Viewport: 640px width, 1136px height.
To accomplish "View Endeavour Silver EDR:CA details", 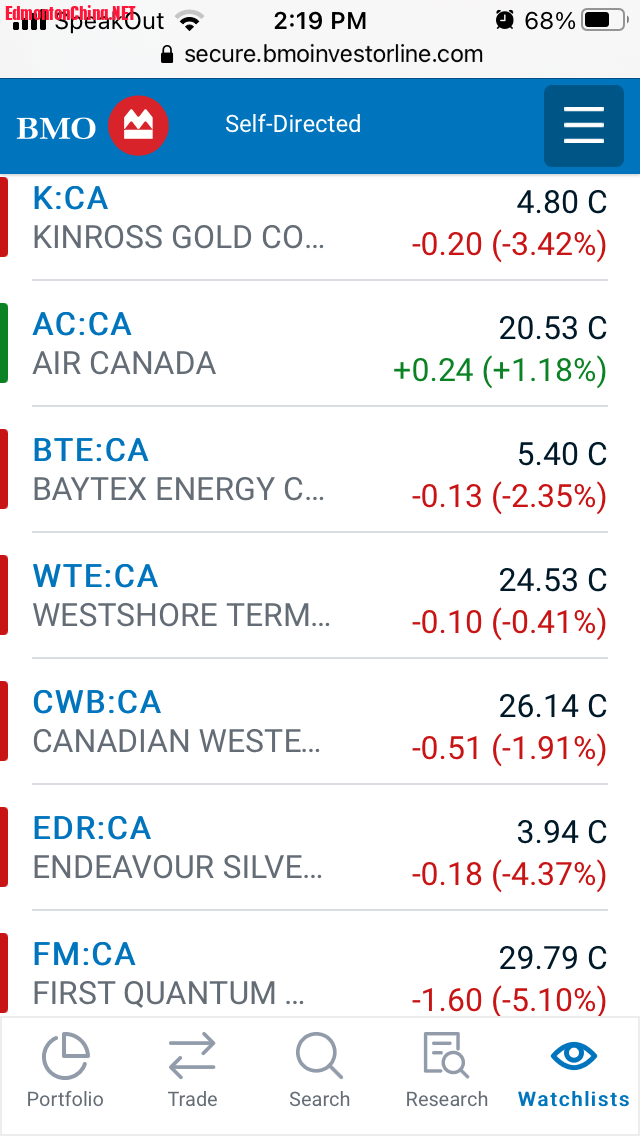I will (320, 848).
